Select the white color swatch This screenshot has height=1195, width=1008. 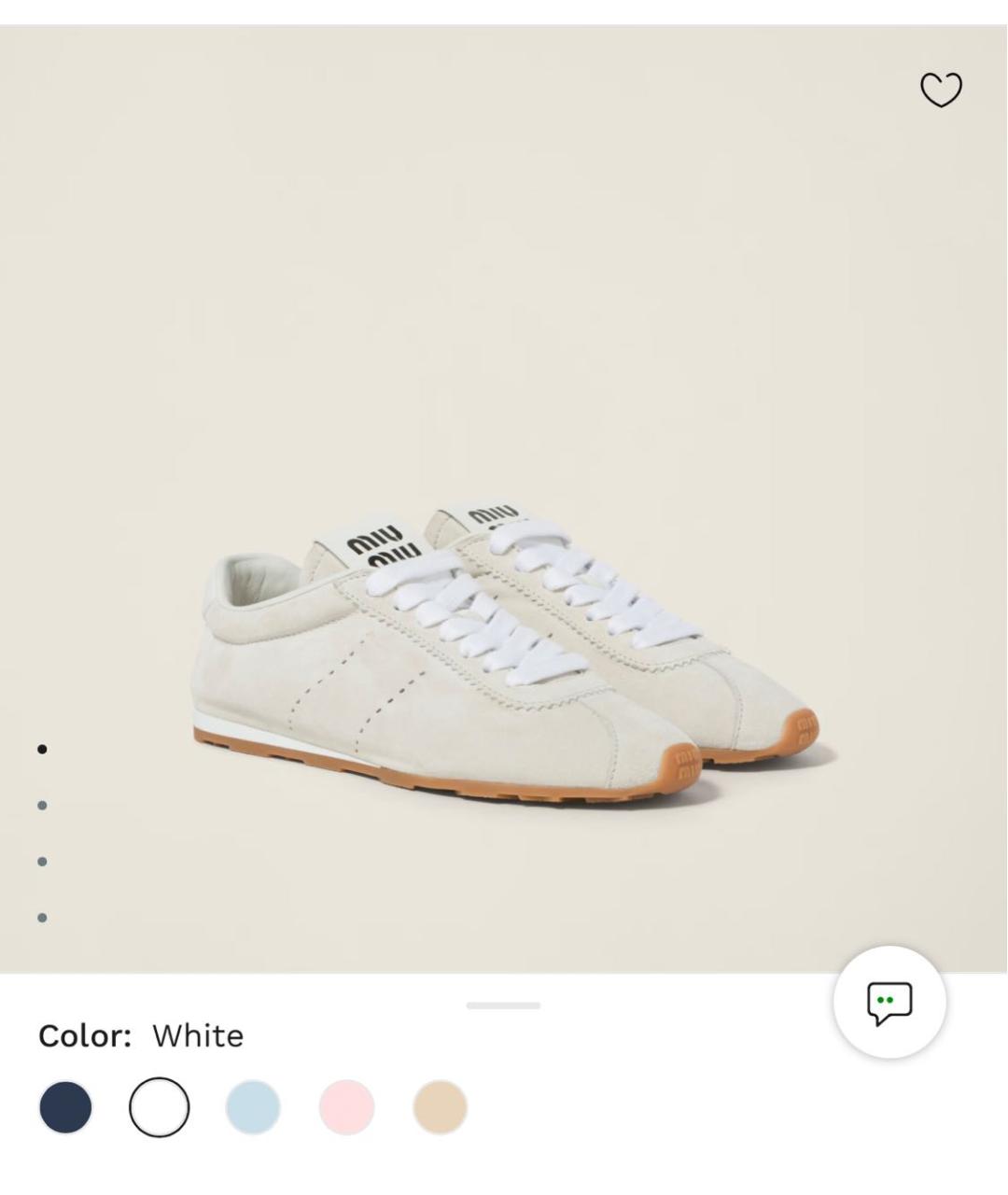tap(160, 1107)
